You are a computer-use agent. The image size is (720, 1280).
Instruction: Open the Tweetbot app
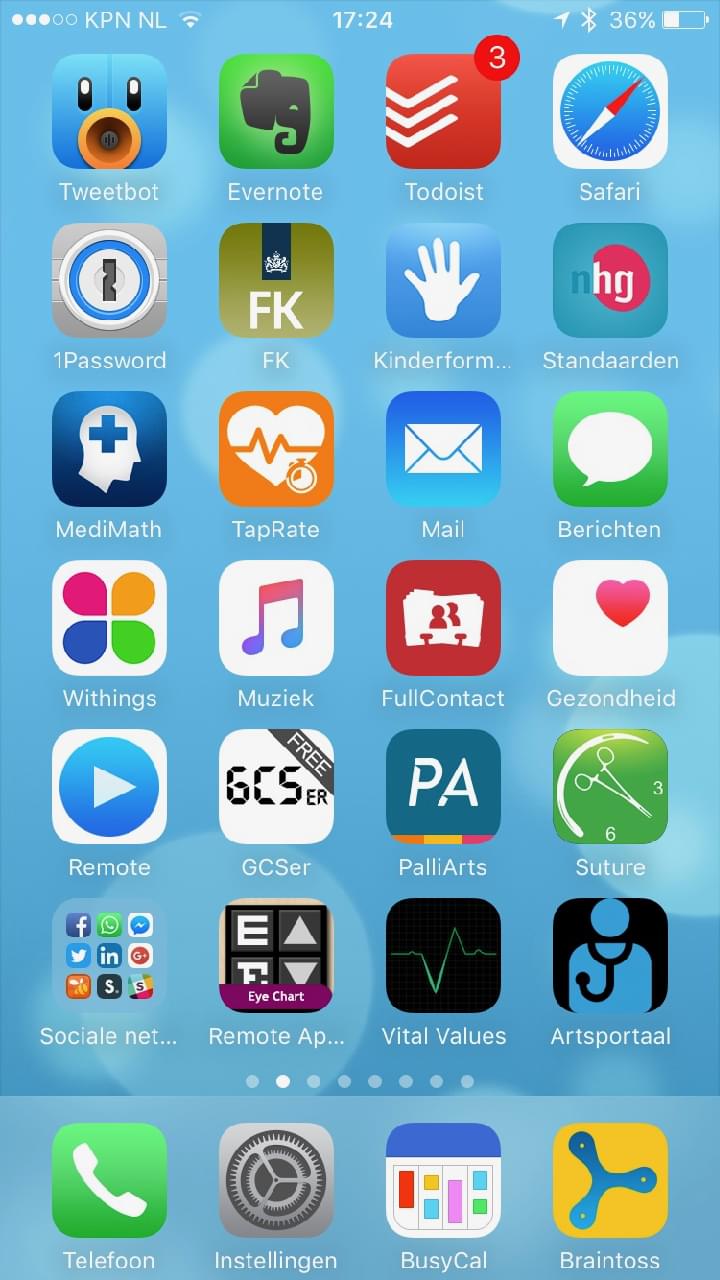(109, 112)
